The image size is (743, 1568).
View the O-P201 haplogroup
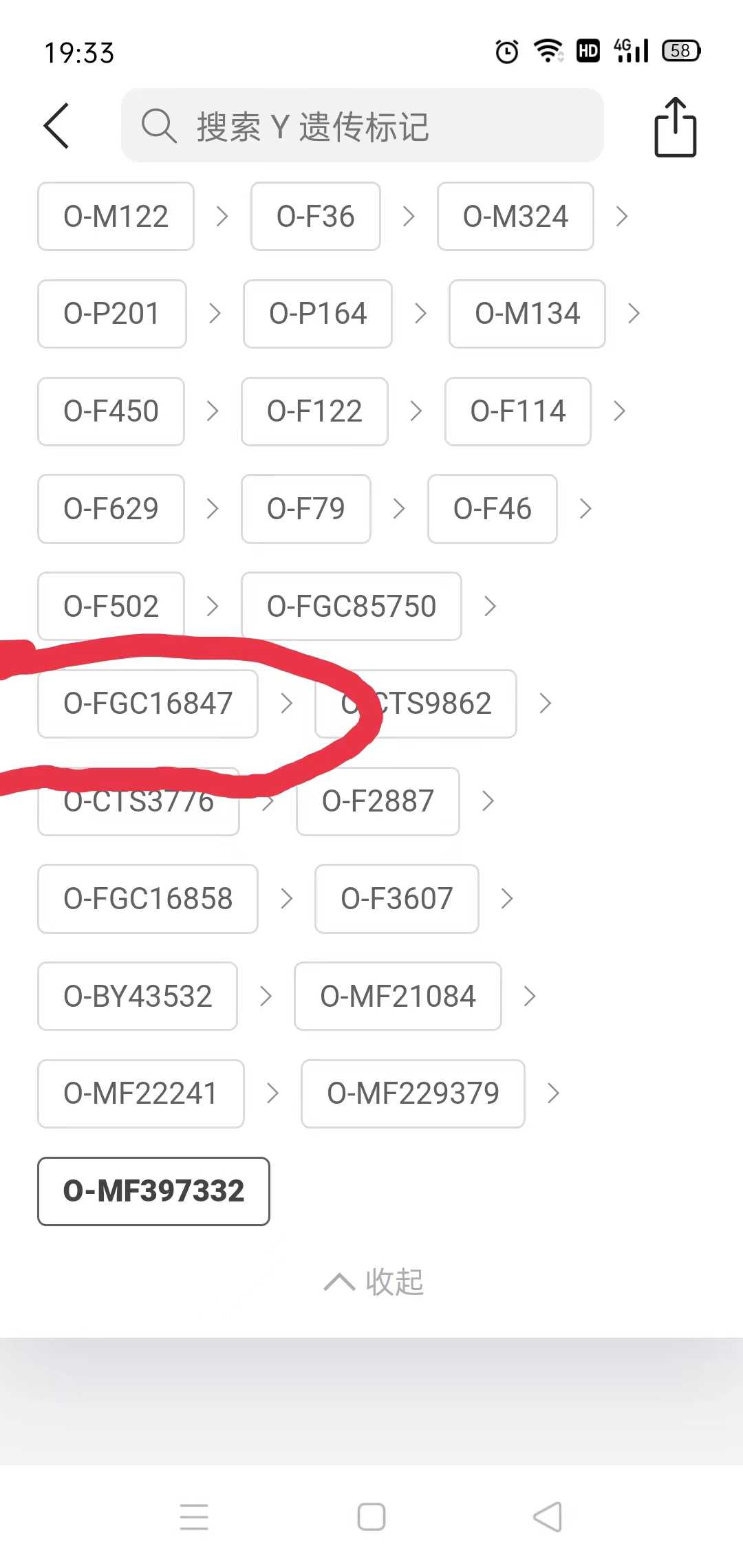pyautogui.click(x=111, y=314)
